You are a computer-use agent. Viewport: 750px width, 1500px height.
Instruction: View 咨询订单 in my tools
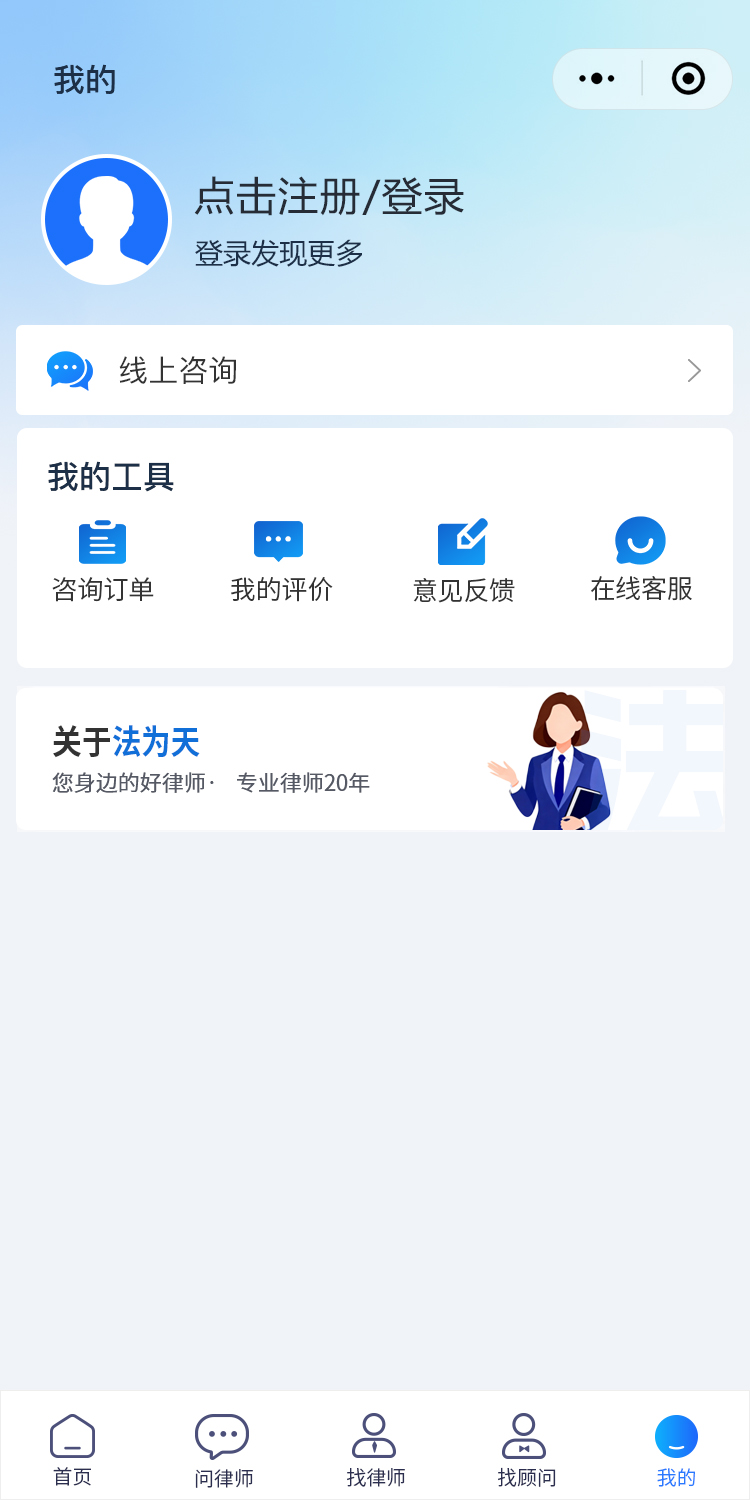click(x=103, y=561)
